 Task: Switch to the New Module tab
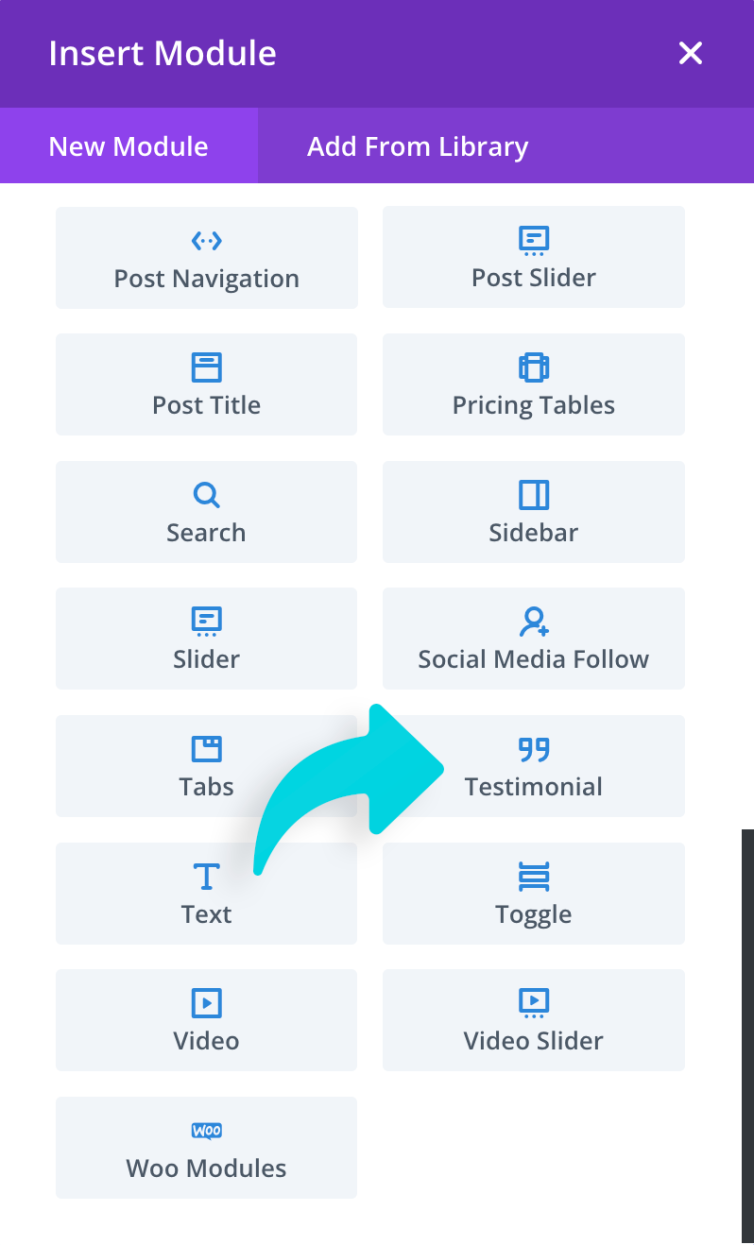[x=129, y=146]
